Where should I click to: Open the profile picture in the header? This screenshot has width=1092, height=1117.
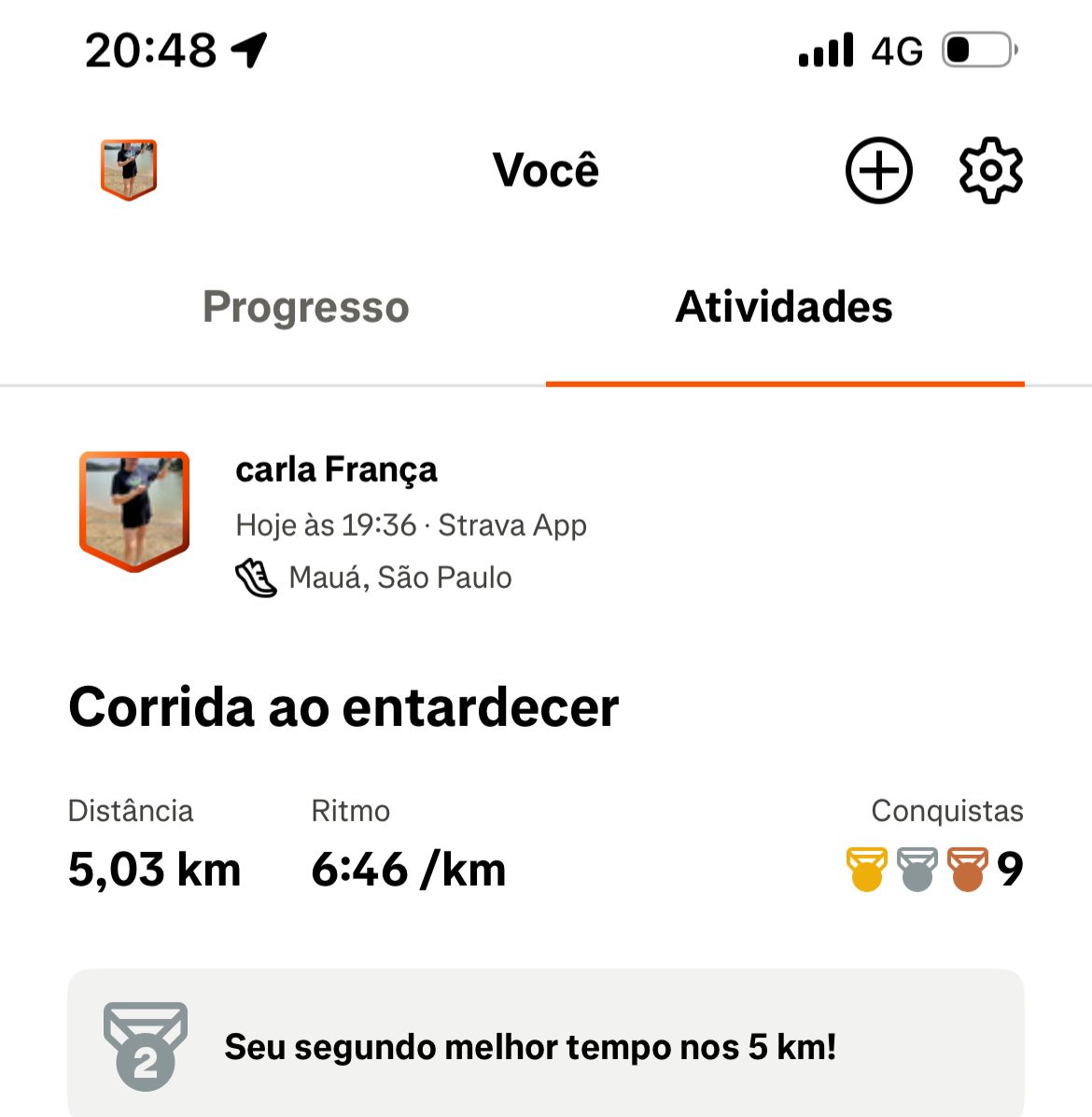click(x=129, y=170)
